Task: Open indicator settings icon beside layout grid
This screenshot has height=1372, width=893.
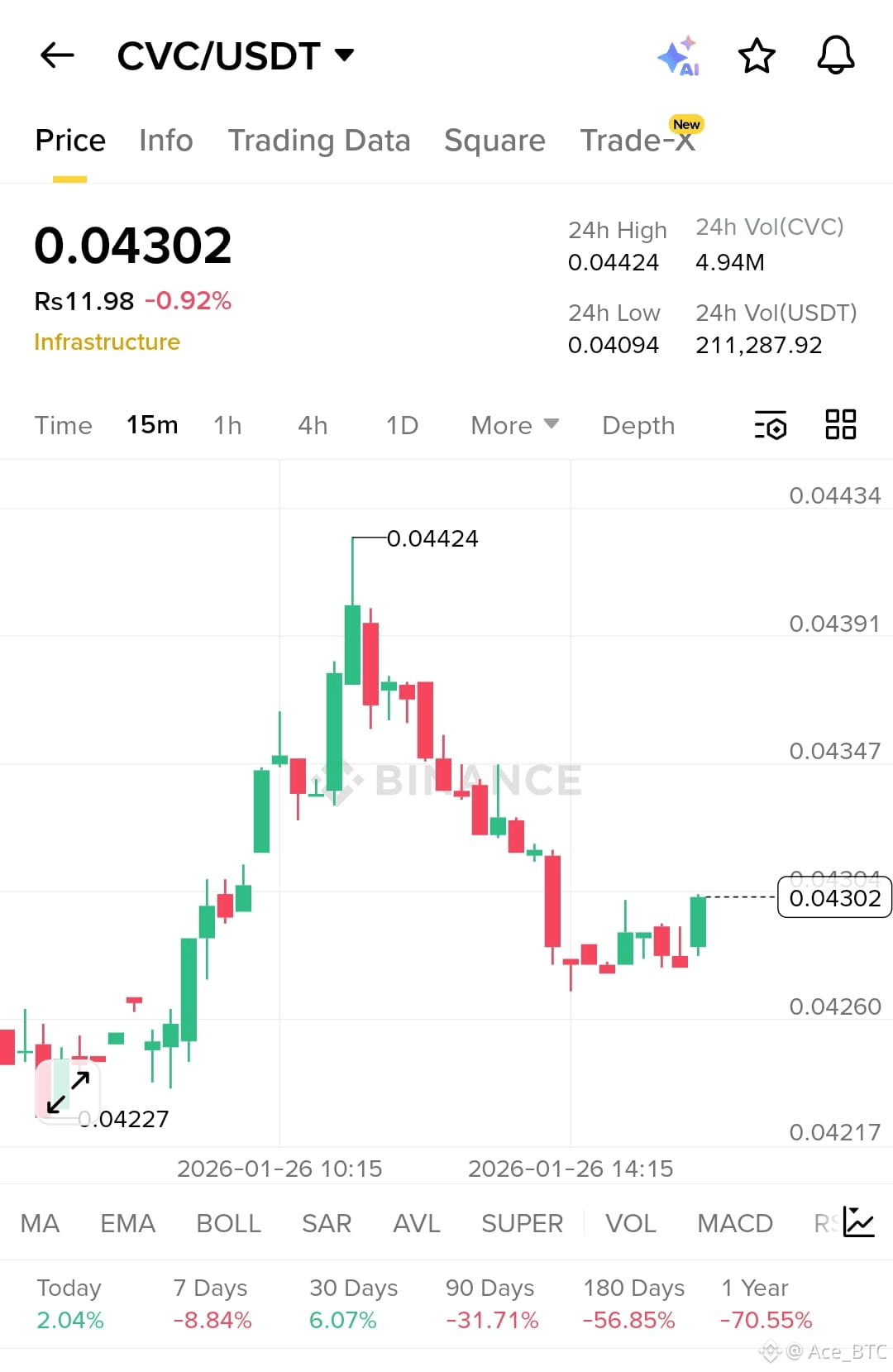Action: [x=770, y=425]
